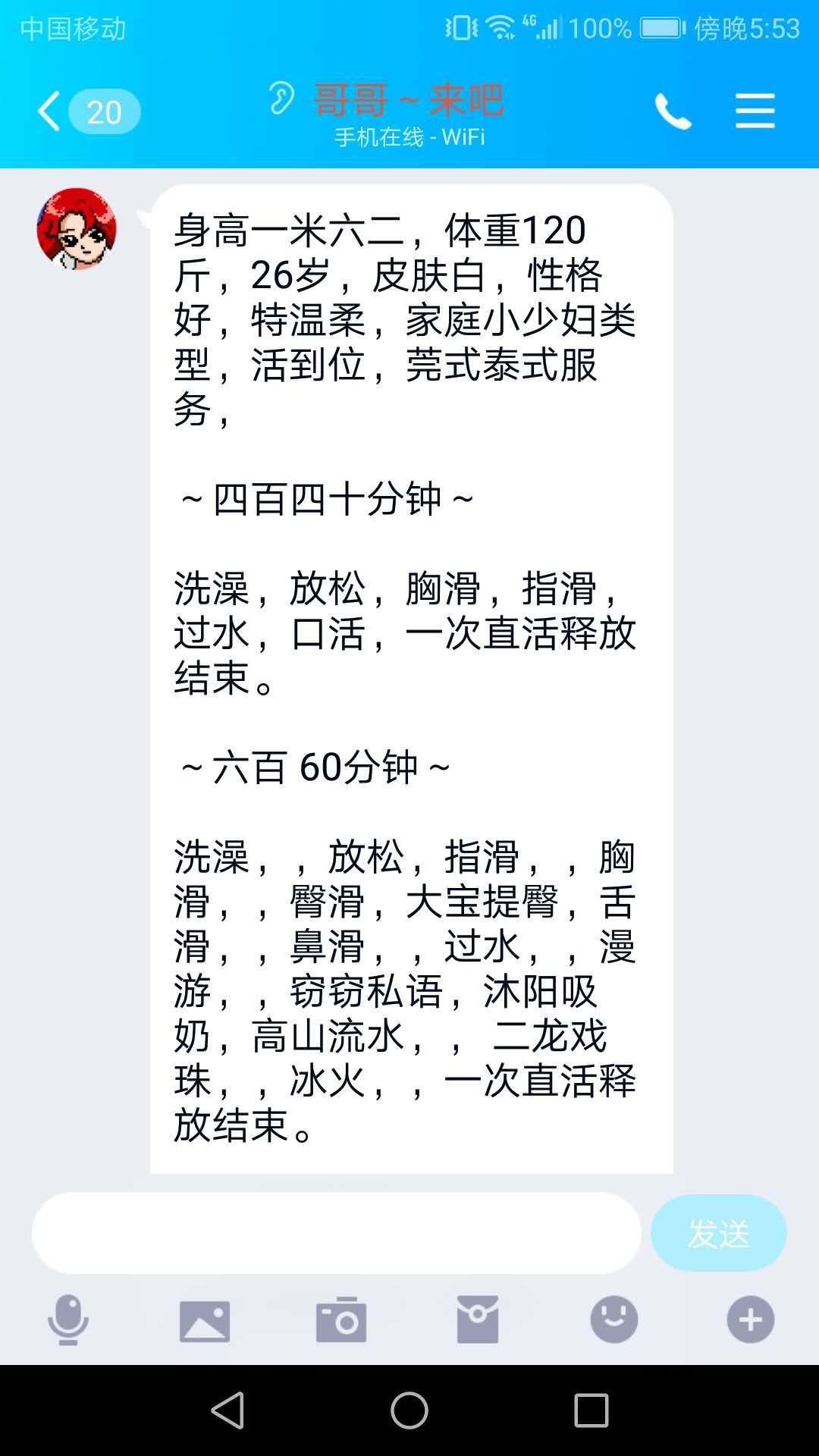
Task: Expand more options with plus icon
Action: click(x=750, y=1320)
